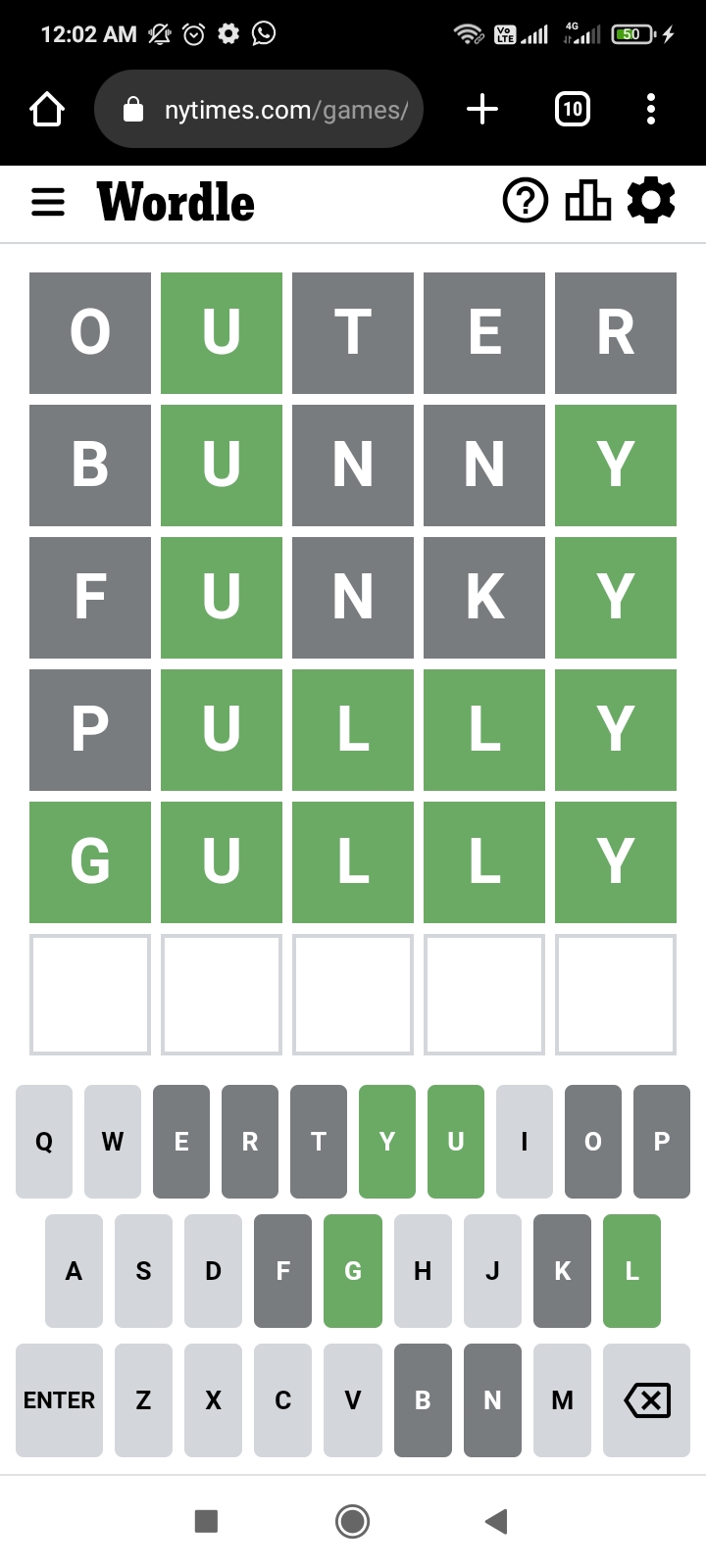The image size is (706, 1568).
Task: Open the how-to-play help icon
Action: [526, 201]
